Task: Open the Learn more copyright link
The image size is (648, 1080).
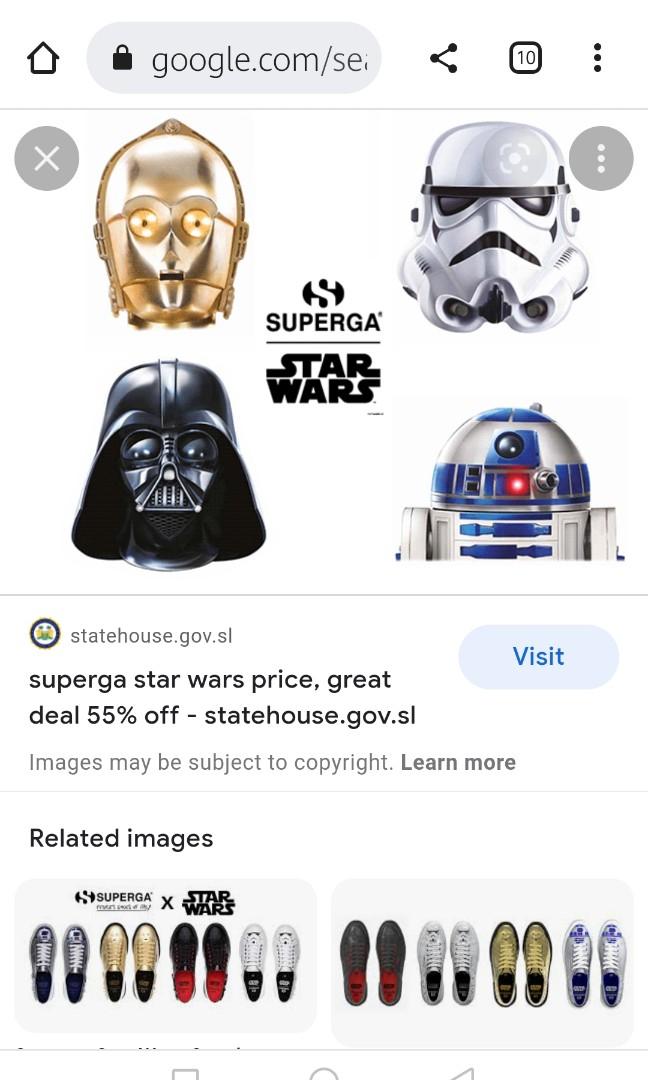Action: (458, 762)
